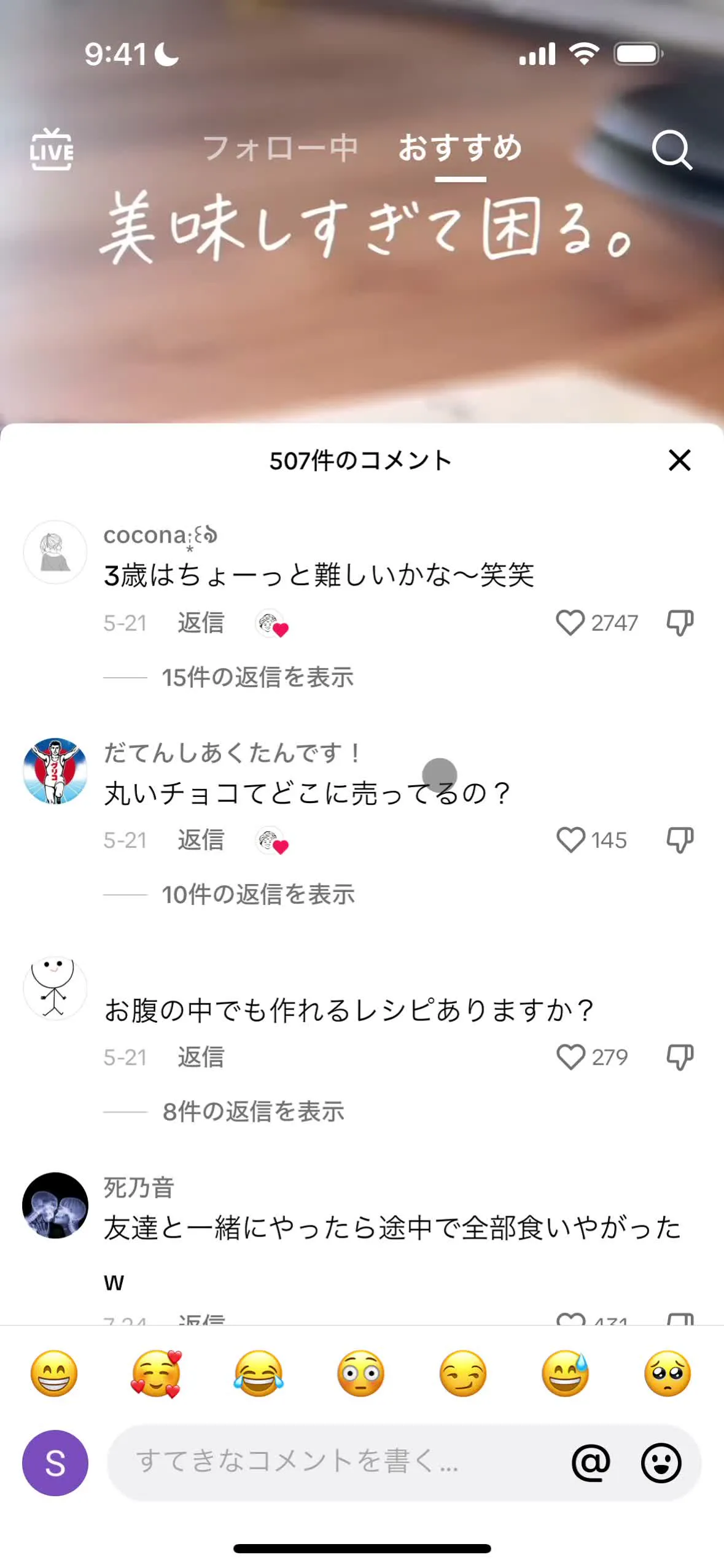Expand 15件の返信を表示
The height and width of the screenshot is (1568, 724).
pyautogui.click(x=257, y=677)
